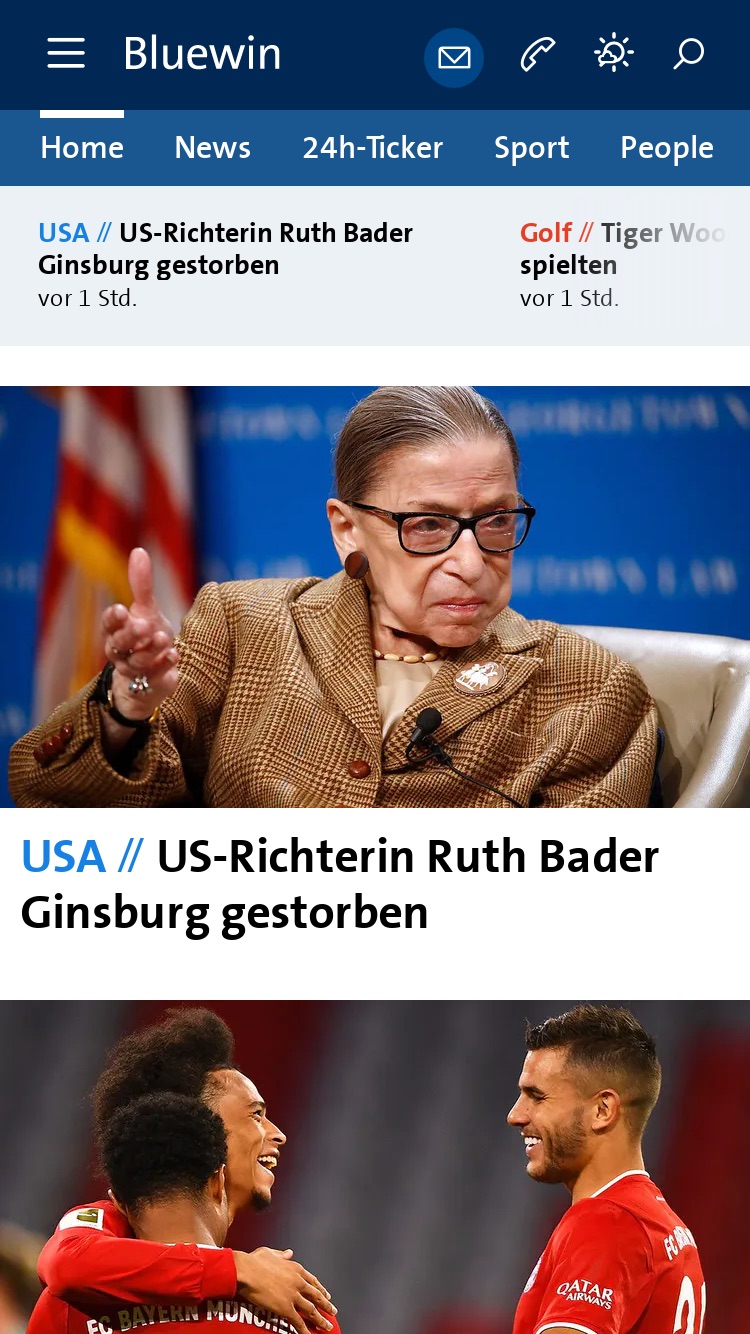This screenshot has width=750, height=1334.
Task: Open the mail envelope icon
Action: (x=454, y=58)
